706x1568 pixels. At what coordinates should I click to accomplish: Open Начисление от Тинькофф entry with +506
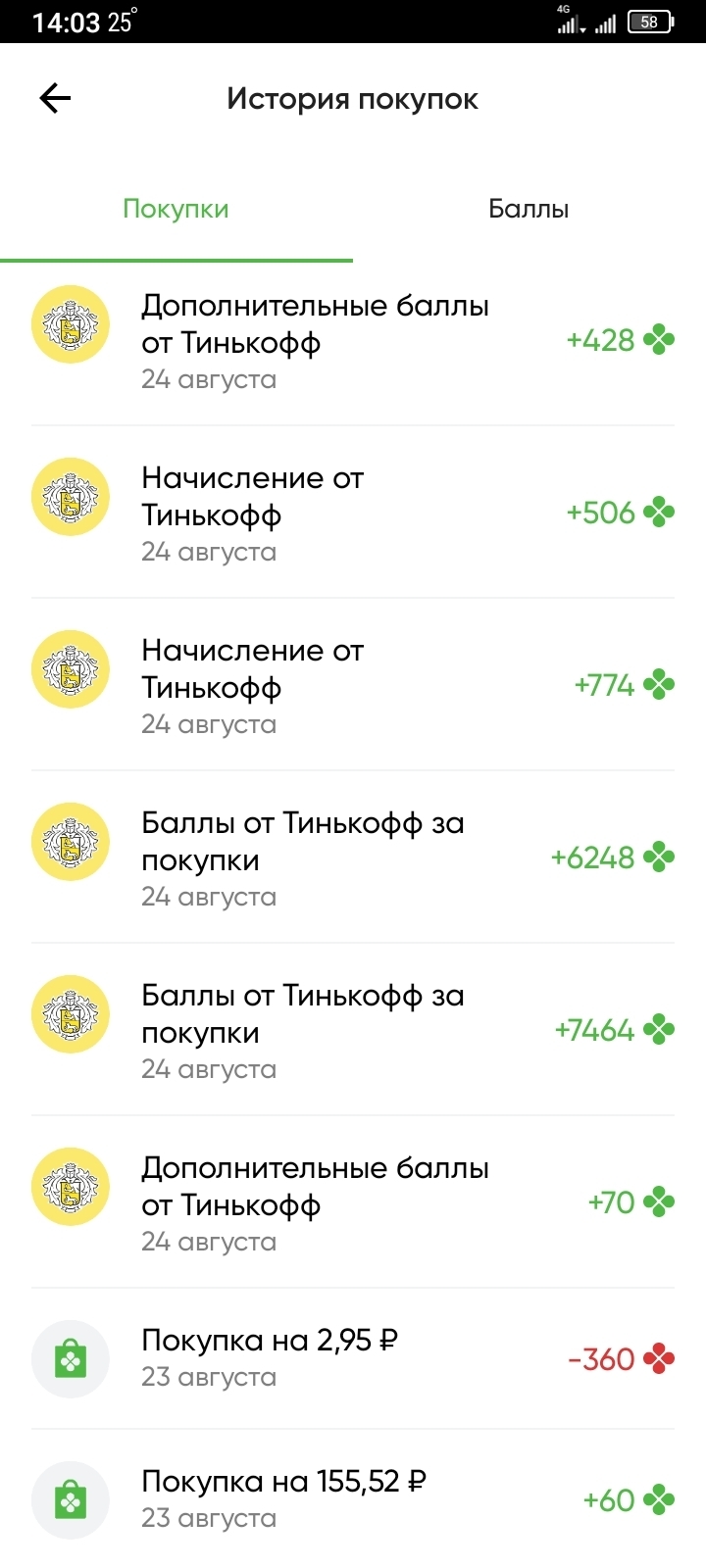coord(353,513)
